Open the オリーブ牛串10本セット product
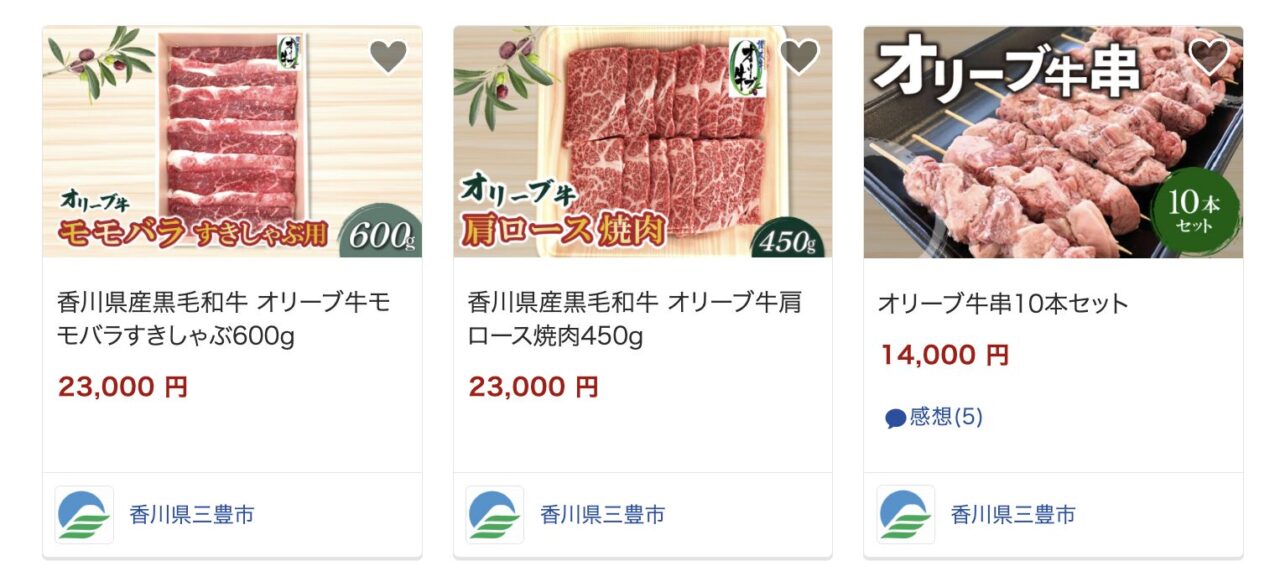 [x=1003, y=304]
